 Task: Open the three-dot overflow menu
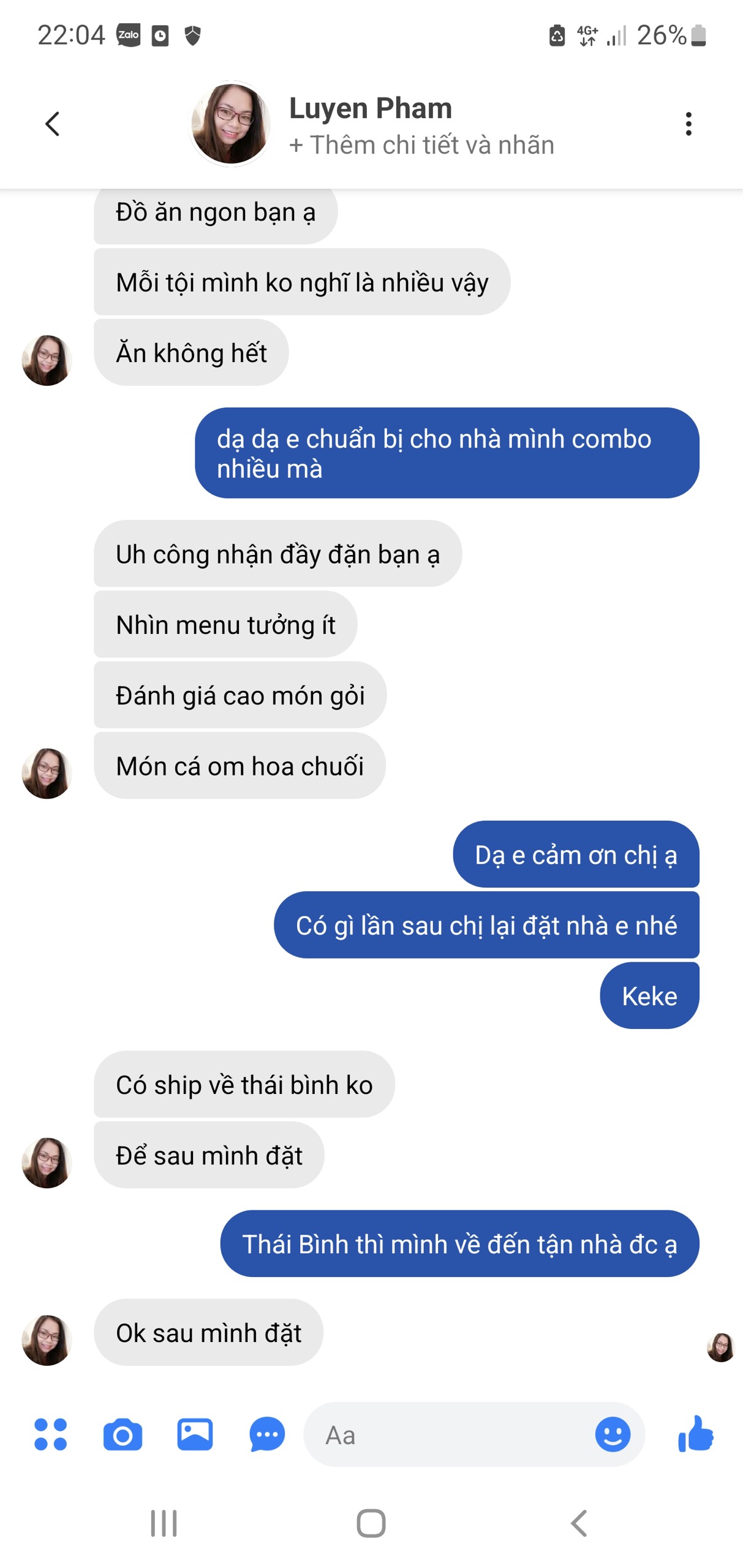click(x=688, y=124)
